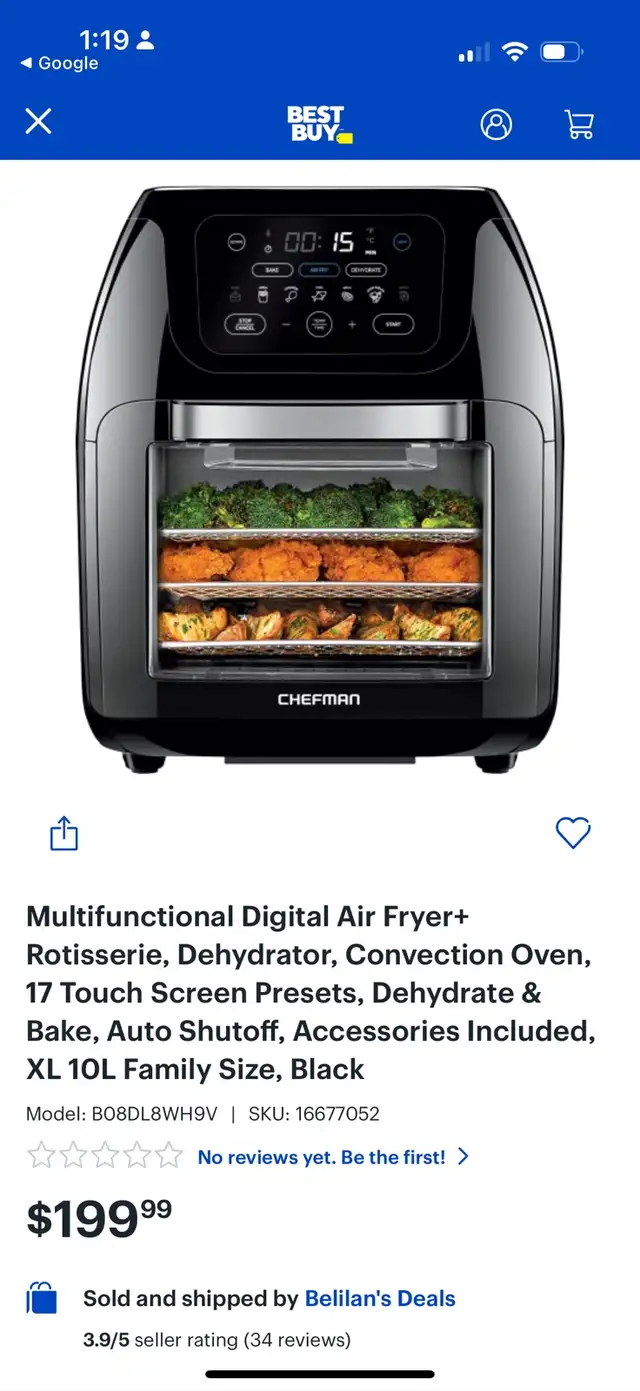Open the shopping cart

[x=579, y=124]
